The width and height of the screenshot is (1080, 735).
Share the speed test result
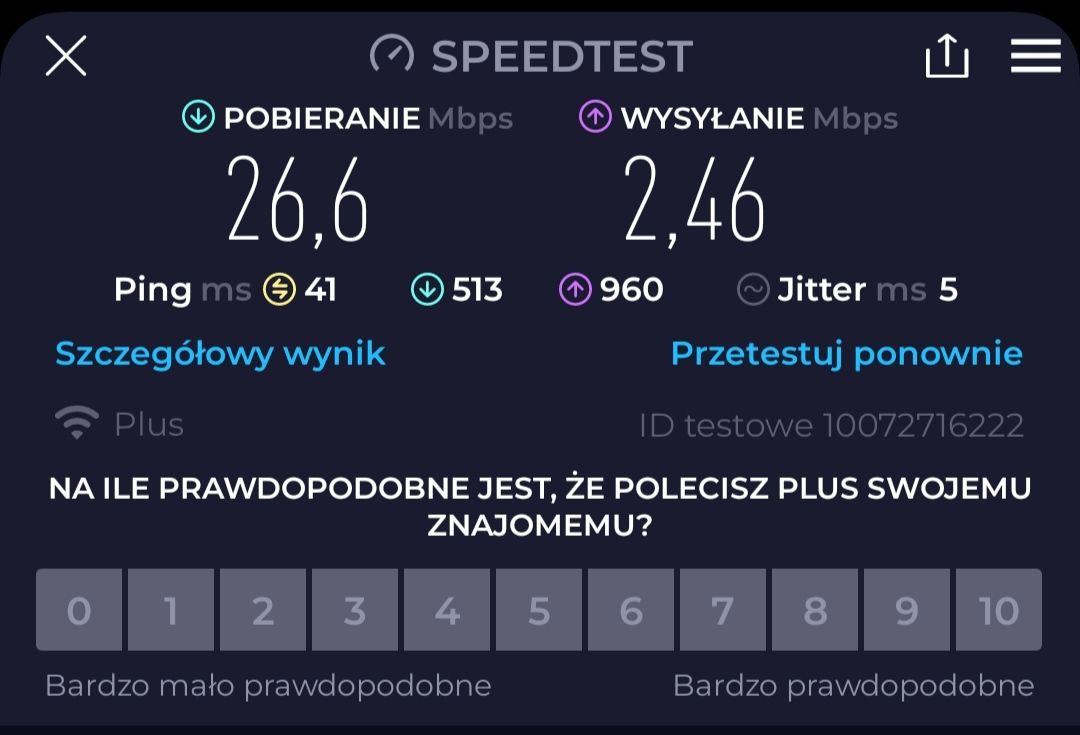pyautogui.click(x=947, y=55)
